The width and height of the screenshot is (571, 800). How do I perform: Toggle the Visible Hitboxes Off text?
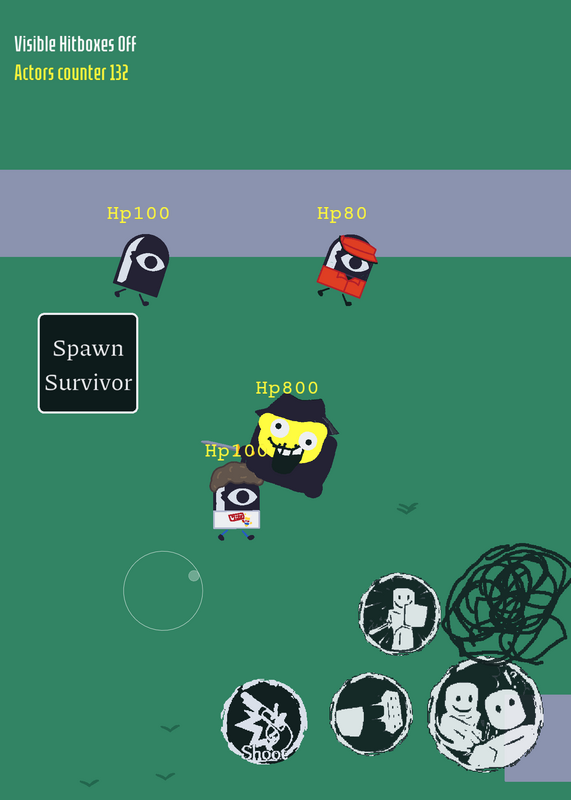point(75,44)
